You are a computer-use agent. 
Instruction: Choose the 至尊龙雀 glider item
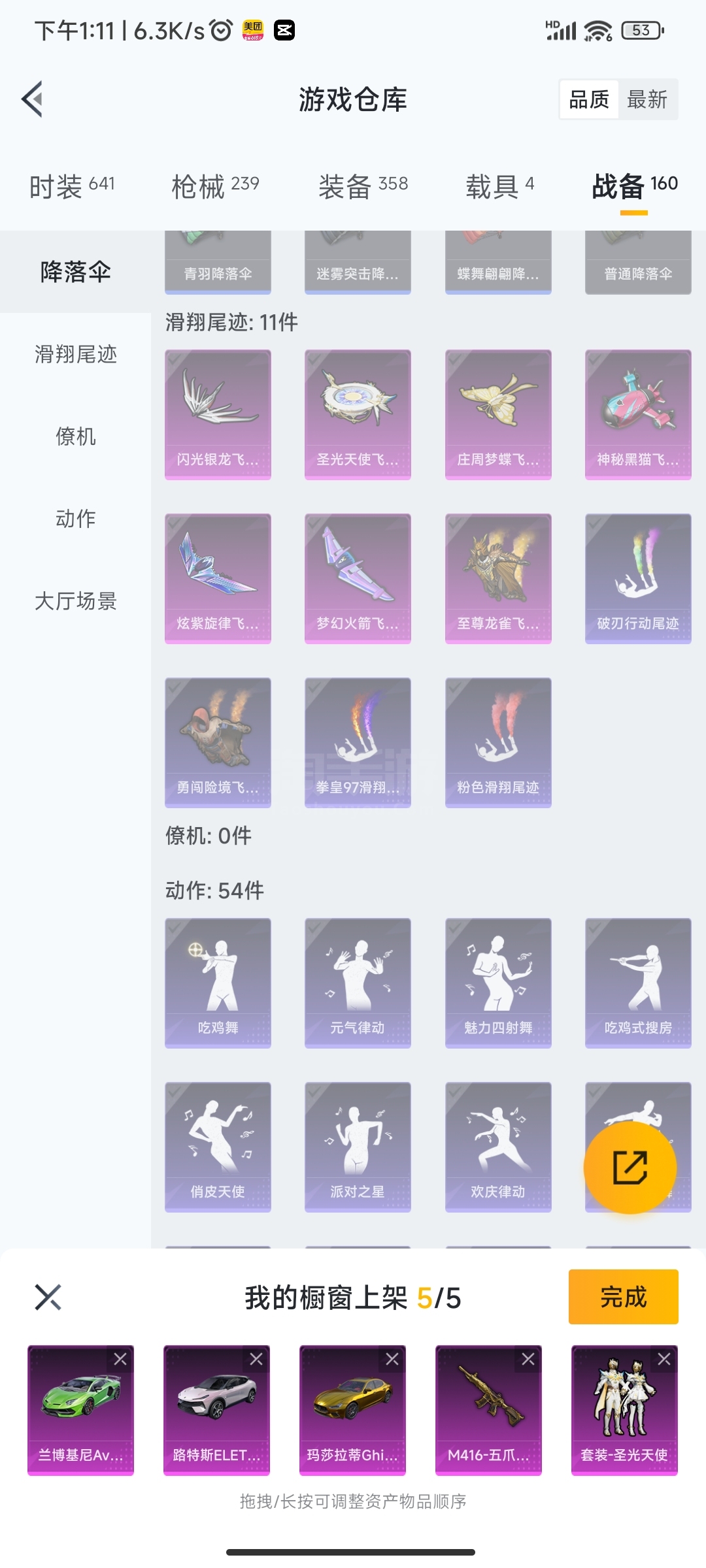tap(498, 578)
